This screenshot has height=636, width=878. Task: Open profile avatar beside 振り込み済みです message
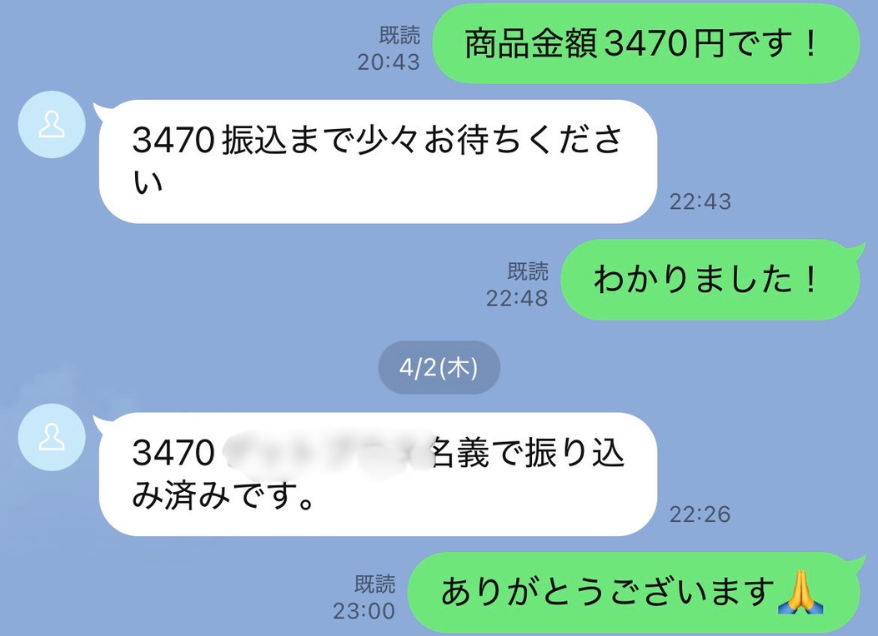coord(48,436)
